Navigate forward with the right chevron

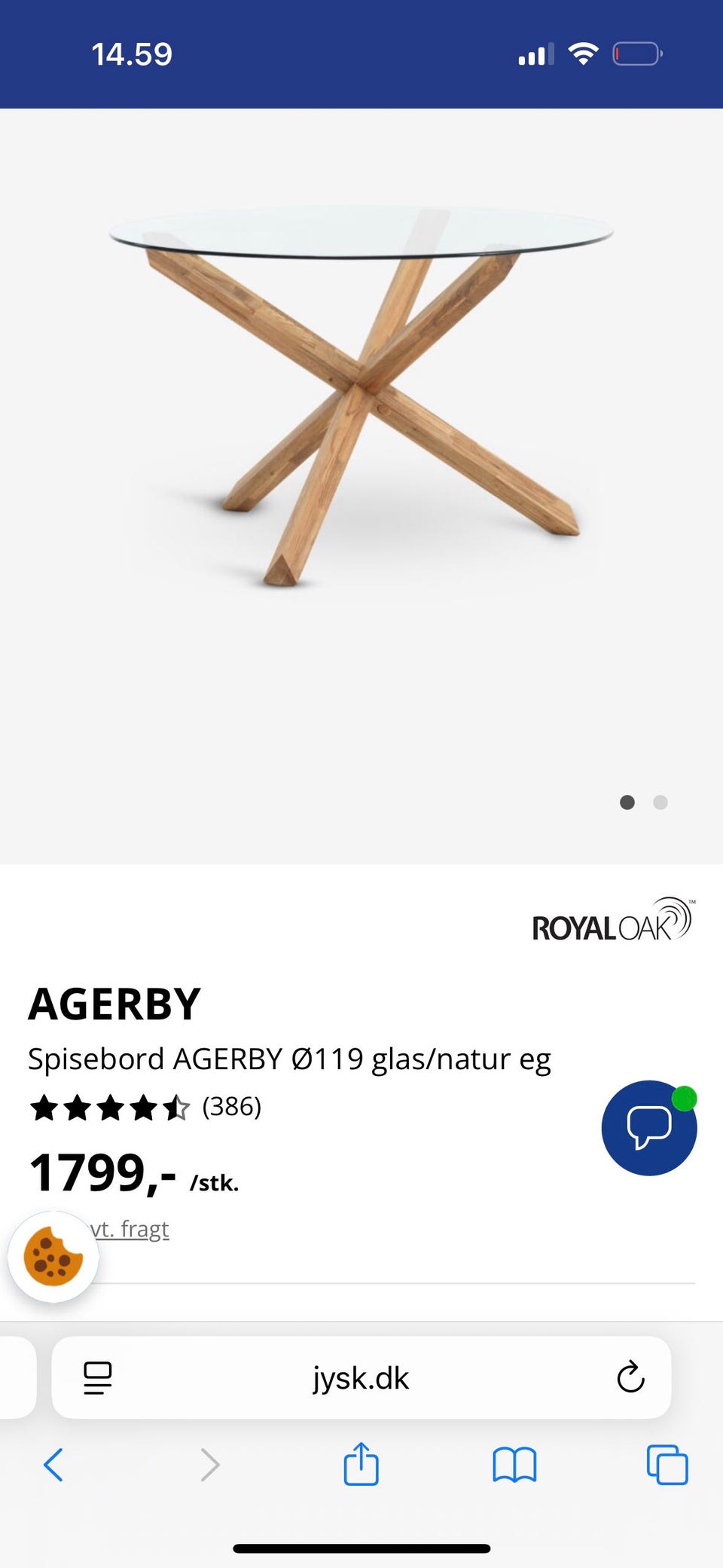[209, 1465]
